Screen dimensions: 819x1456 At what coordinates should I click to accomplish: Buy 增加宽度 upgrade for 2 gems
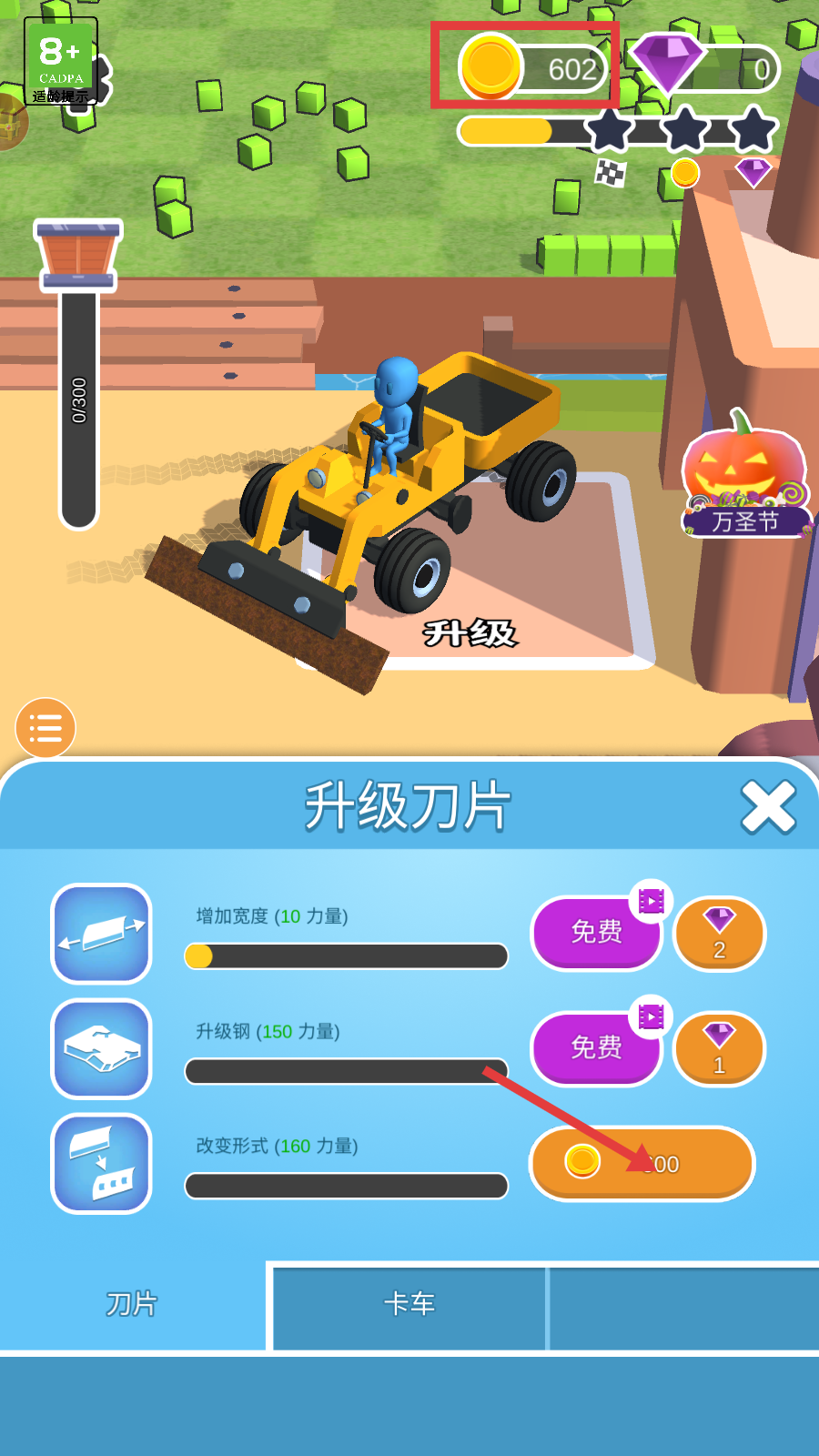719,935
